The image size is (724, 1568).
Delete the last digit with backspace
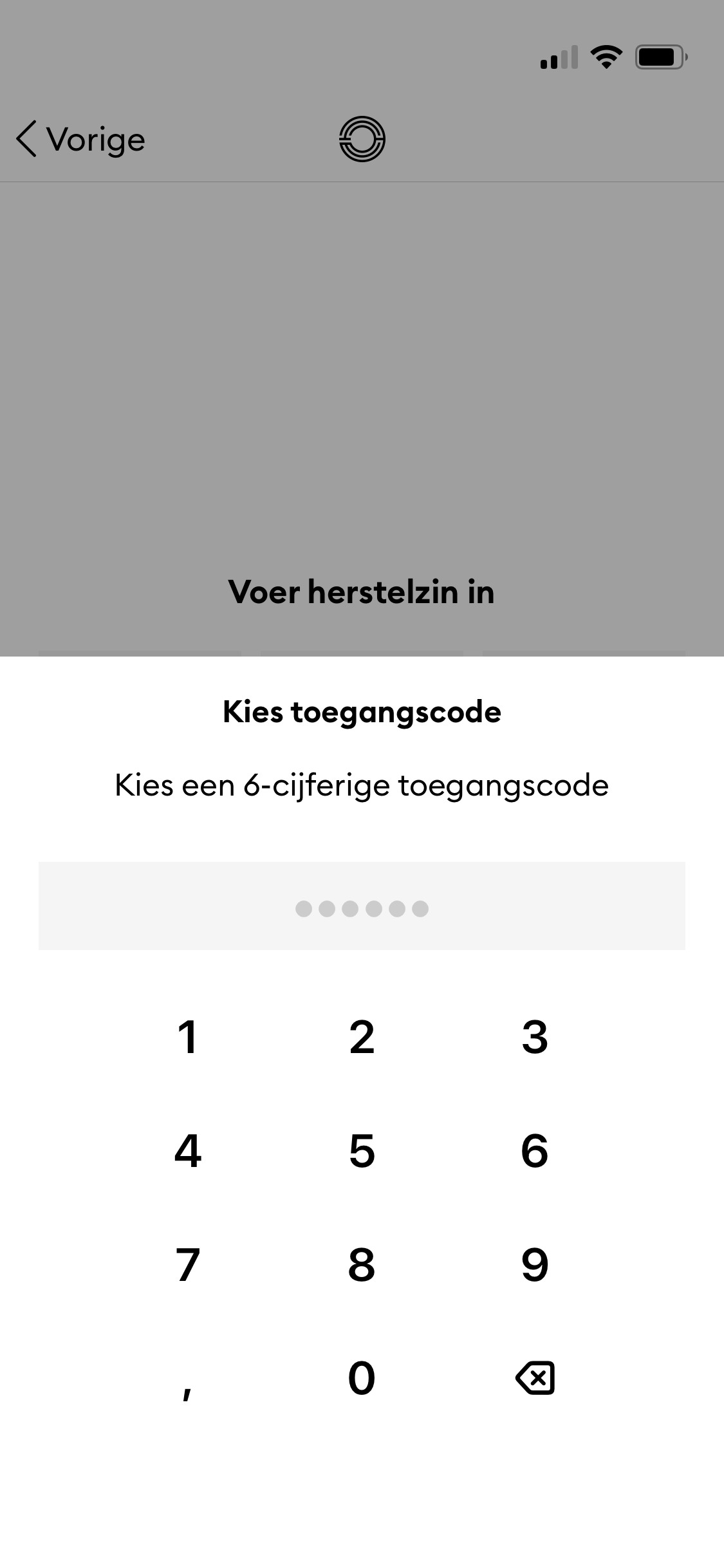point(535,1378)
